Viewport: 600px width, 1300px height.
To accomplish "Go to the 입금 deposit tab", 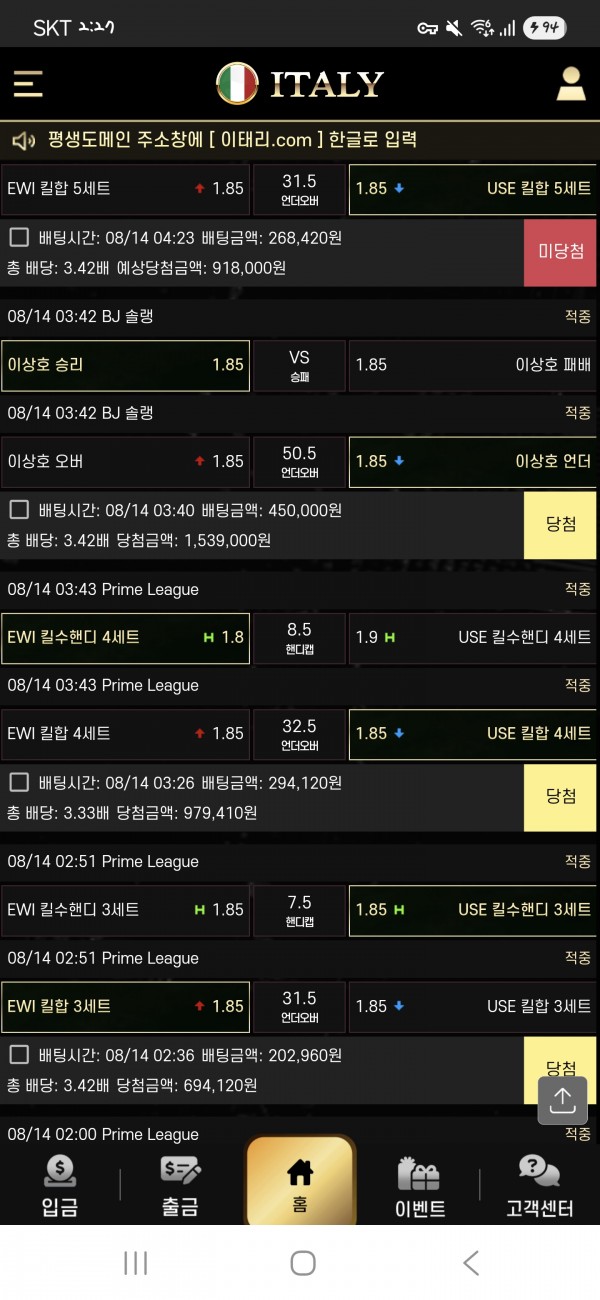I will coord(60,1185).
